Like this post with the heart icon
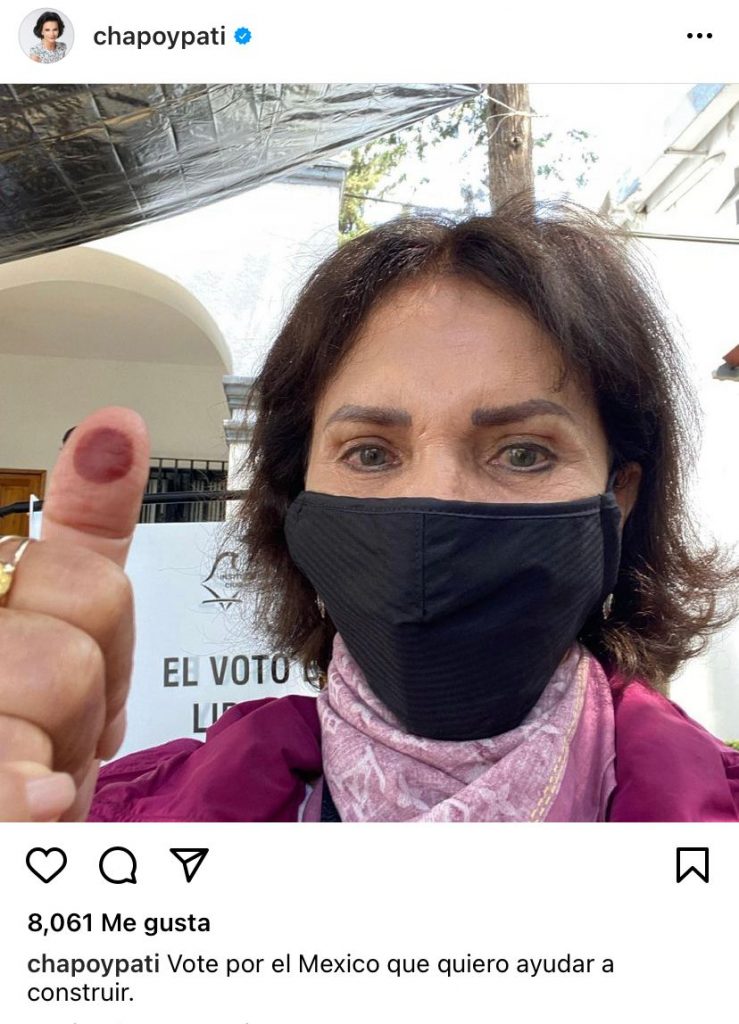 pyautogui.click(x=46, y=865)
